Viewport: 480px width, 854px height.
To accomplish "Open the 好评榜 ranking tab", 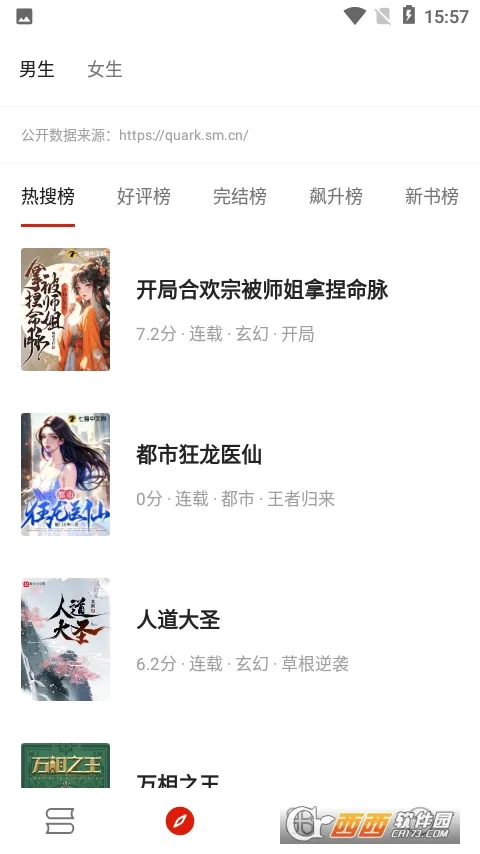I will point(144,196).
